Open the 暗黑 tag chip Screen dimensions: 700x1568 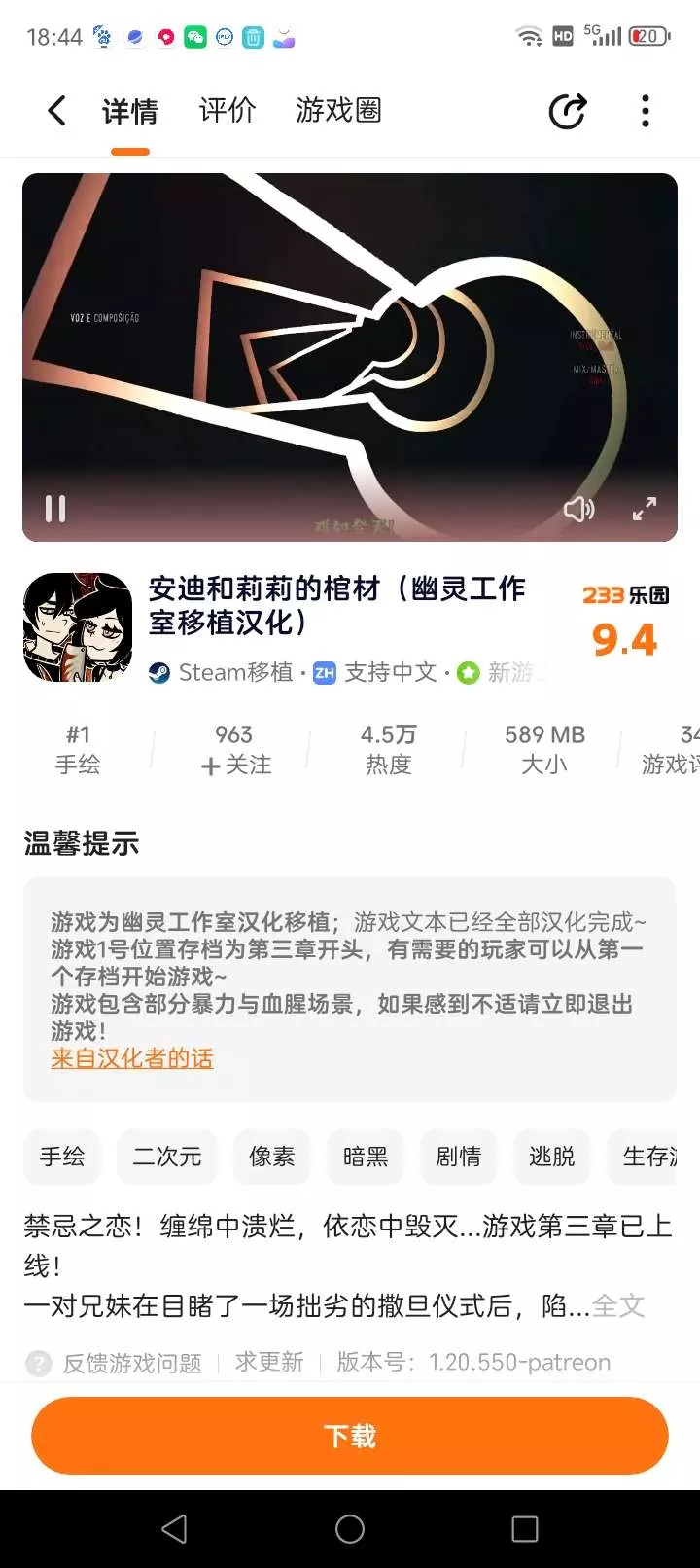(x=366, y=1157)
